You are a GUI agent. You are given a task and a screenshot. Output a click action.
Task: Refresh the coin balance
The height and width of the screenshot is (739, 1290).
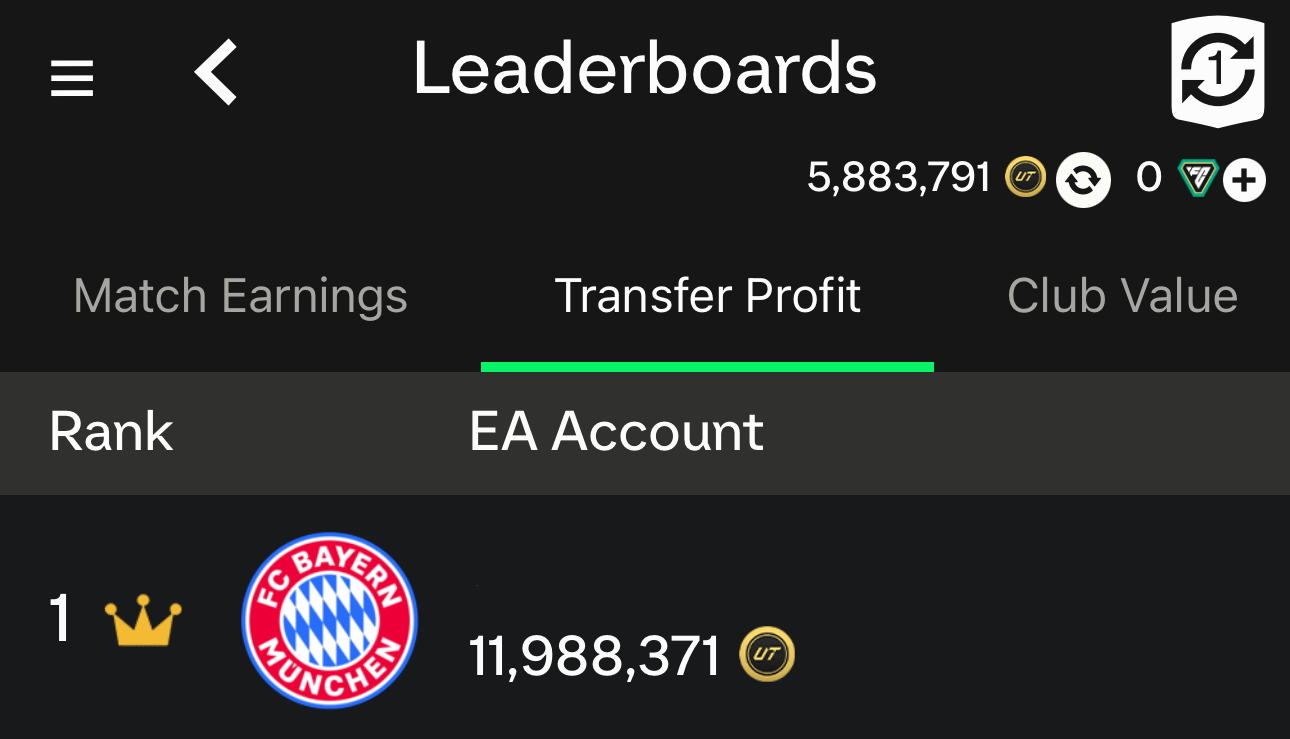tap(1083, 181)
